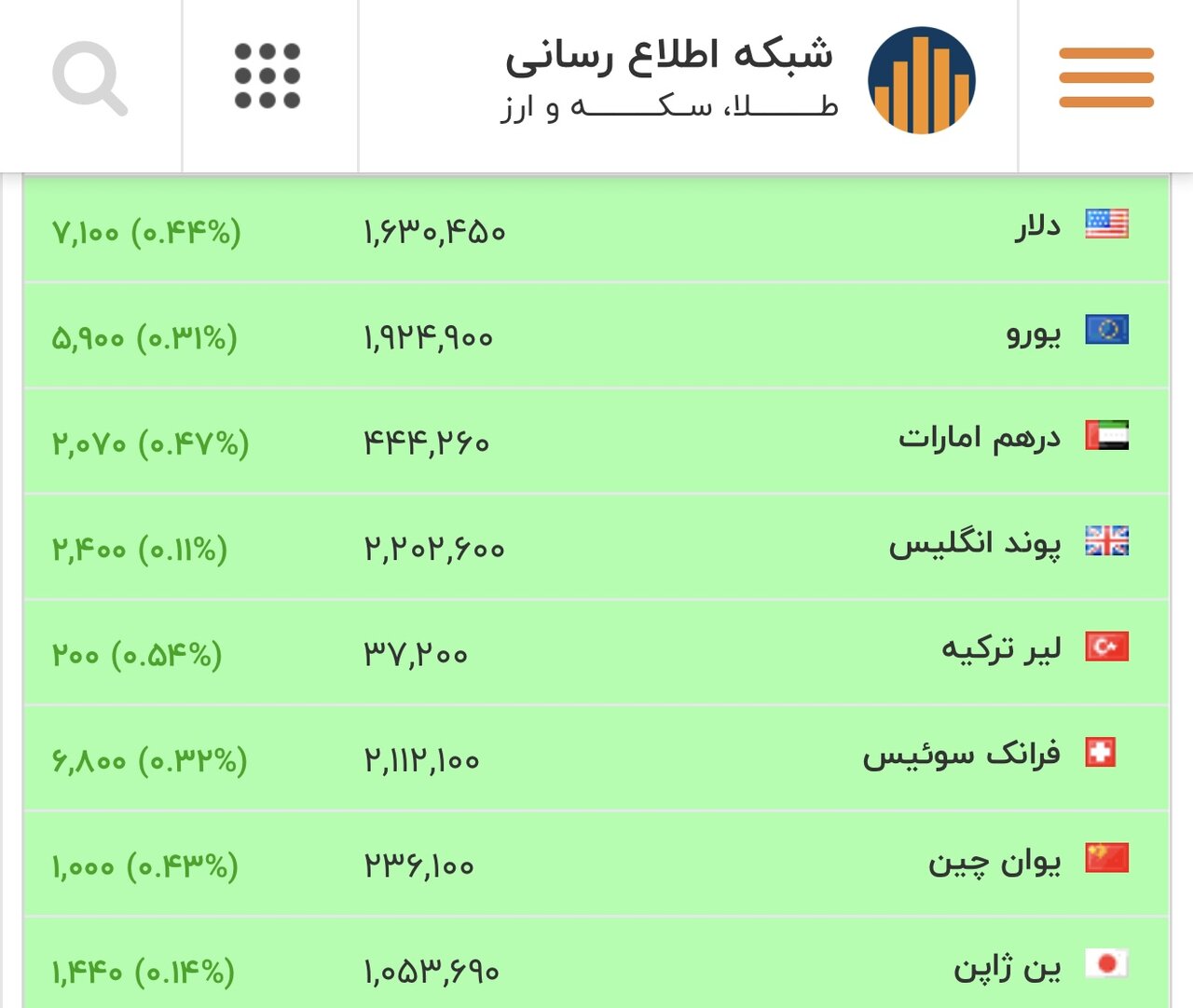View the درهم امارات rate details
Screen dimensions: 1193x1008
tap(979, 438)
